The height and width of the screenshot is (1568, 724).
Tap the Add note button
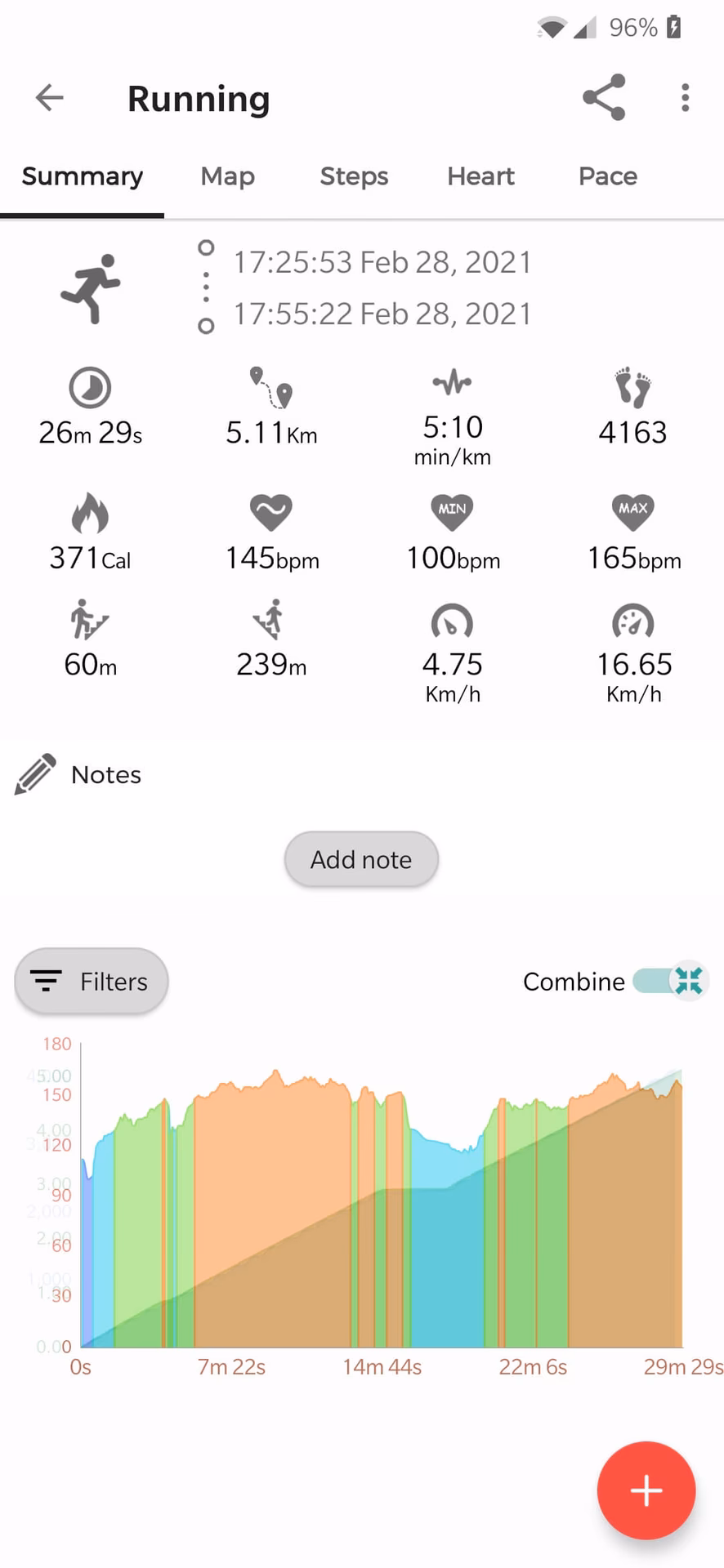click(361, 859)
